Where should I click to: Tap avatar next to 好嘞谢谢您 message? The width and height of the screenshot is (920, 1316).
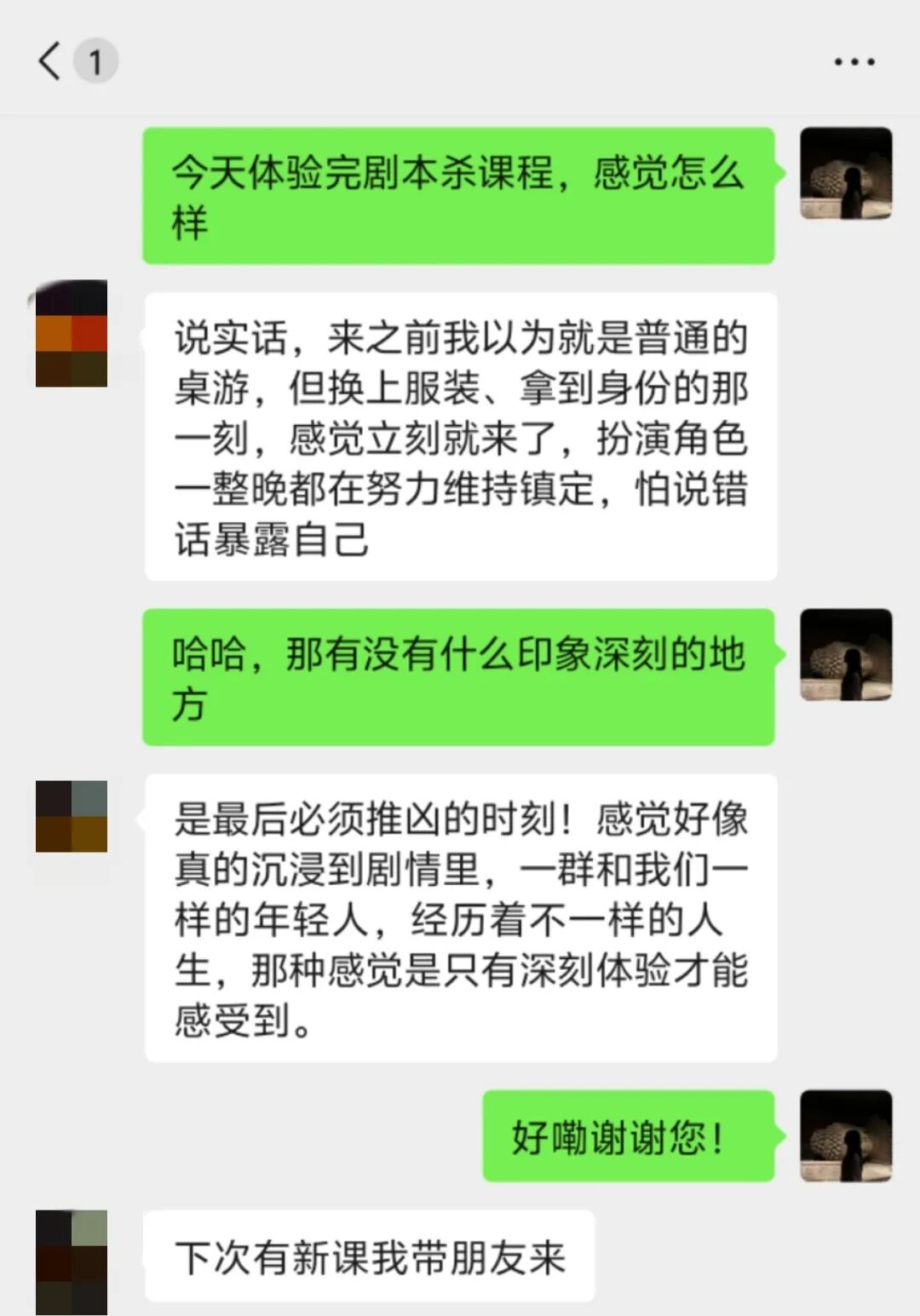click(845, 1135)
